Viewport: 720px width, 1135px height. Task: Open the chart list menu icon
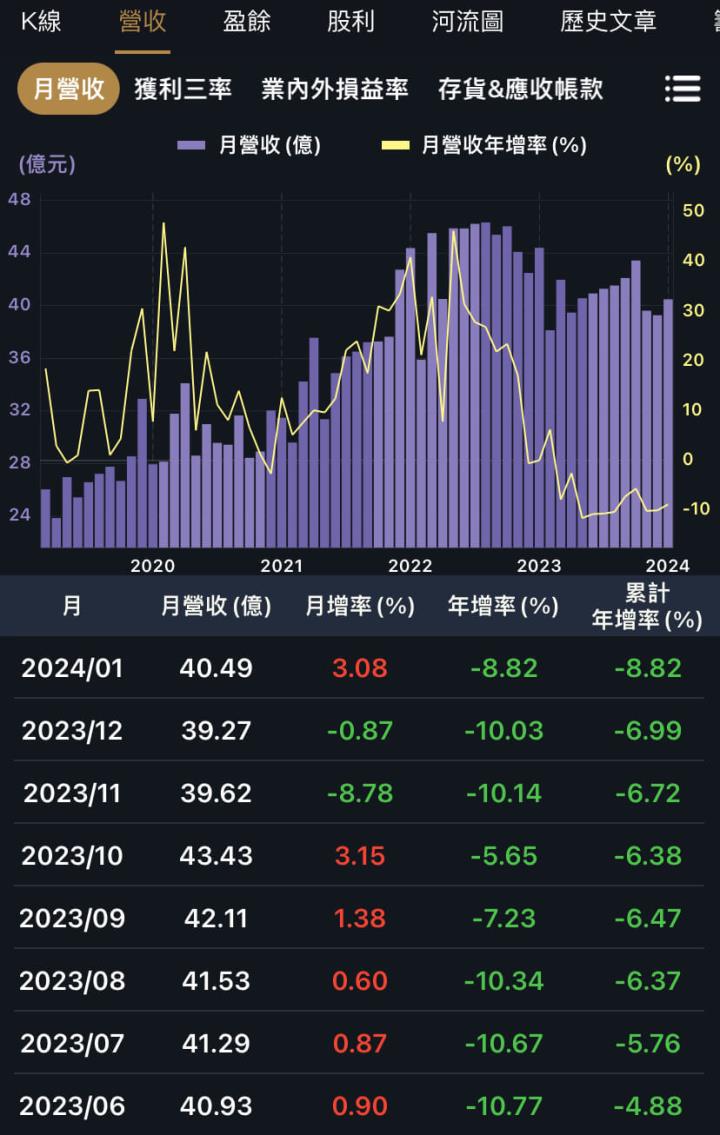tap(683, 89)
